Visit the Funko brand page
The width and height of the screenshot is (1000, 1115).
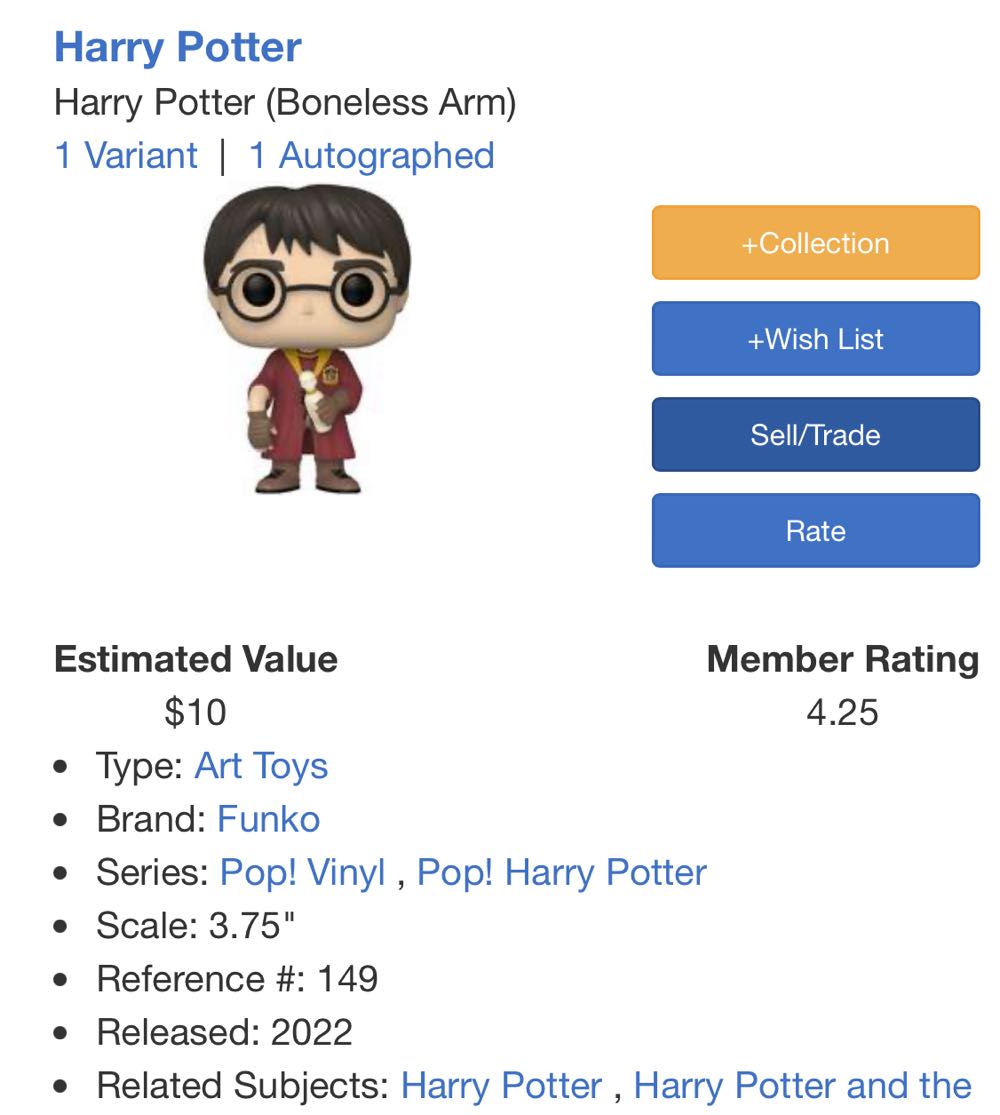click(268, 818)
